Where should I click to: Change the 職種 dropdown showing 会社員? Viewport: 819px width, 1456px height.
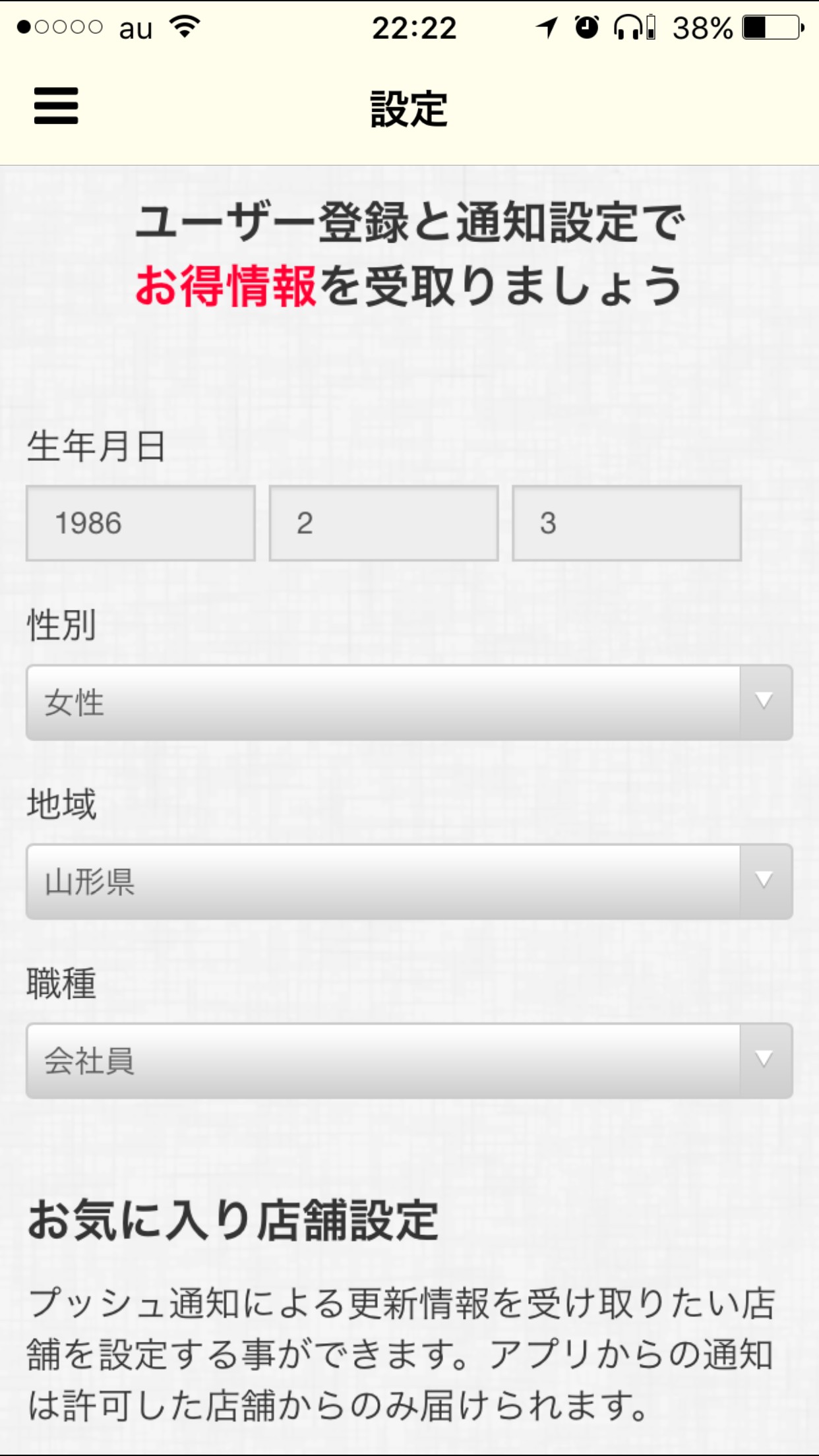[x=409, y=1061]
